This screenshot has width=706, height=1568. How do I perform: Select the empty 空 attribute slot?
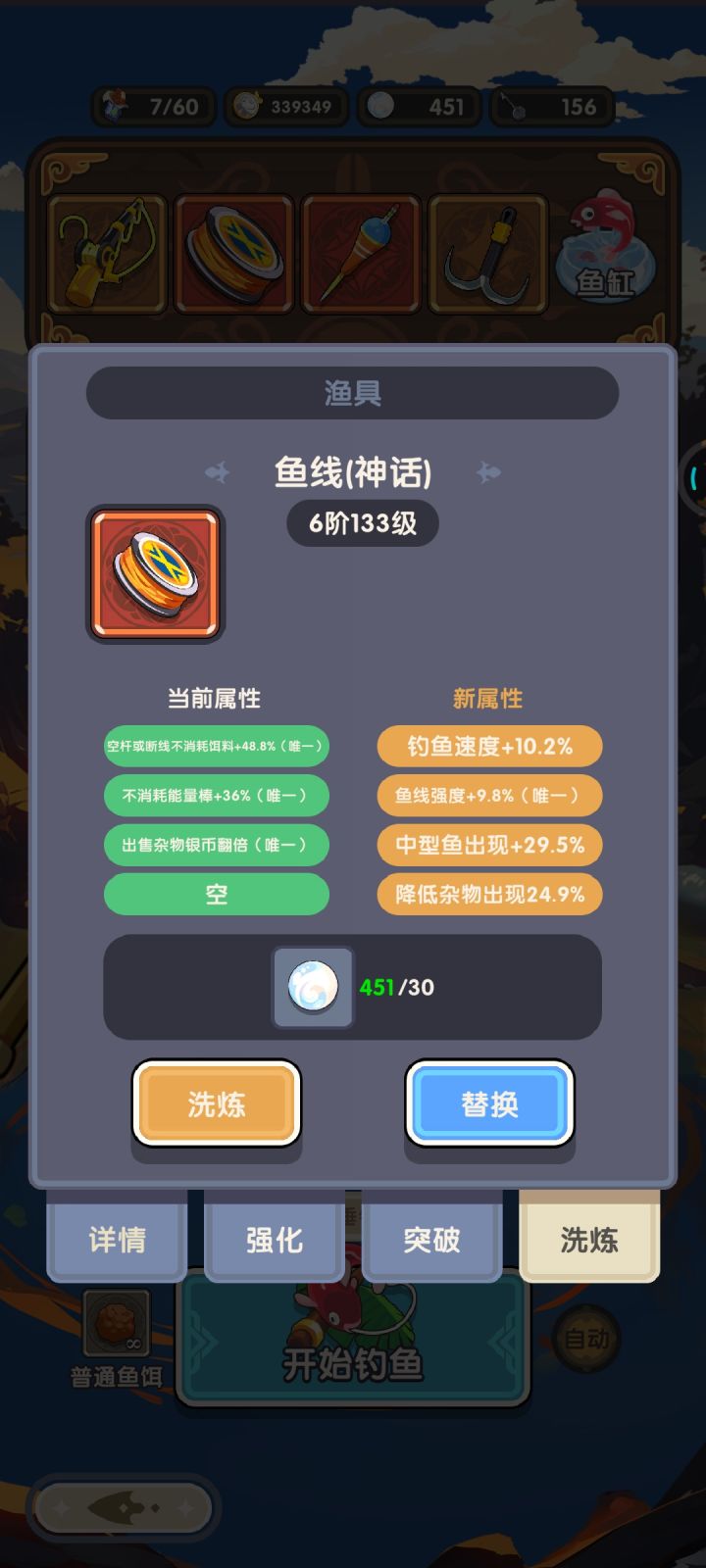point(216,893)
